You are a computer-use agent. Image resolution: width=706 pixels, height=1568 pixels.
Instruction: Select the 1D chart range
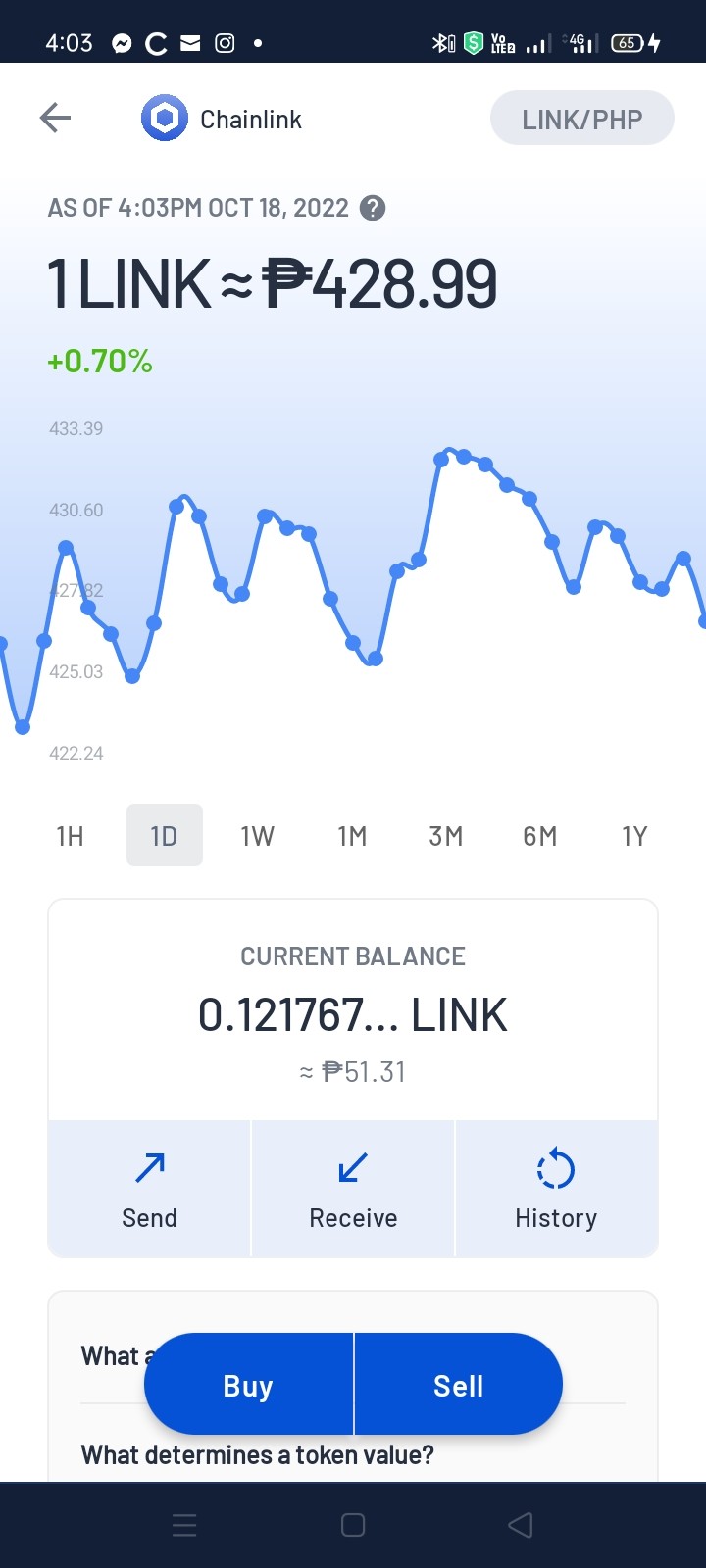164,836
